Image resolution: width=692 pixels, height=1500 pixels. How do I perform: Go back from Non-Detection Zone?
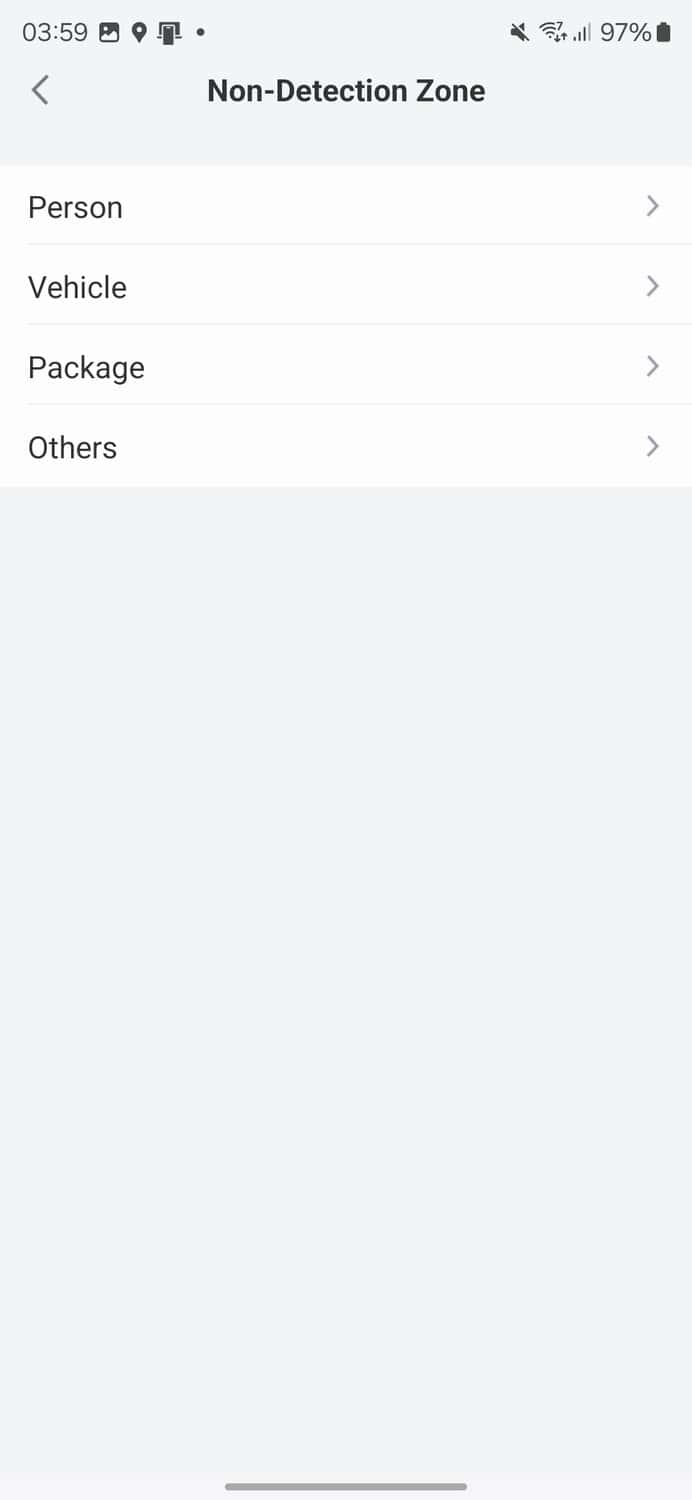(40, 90)
